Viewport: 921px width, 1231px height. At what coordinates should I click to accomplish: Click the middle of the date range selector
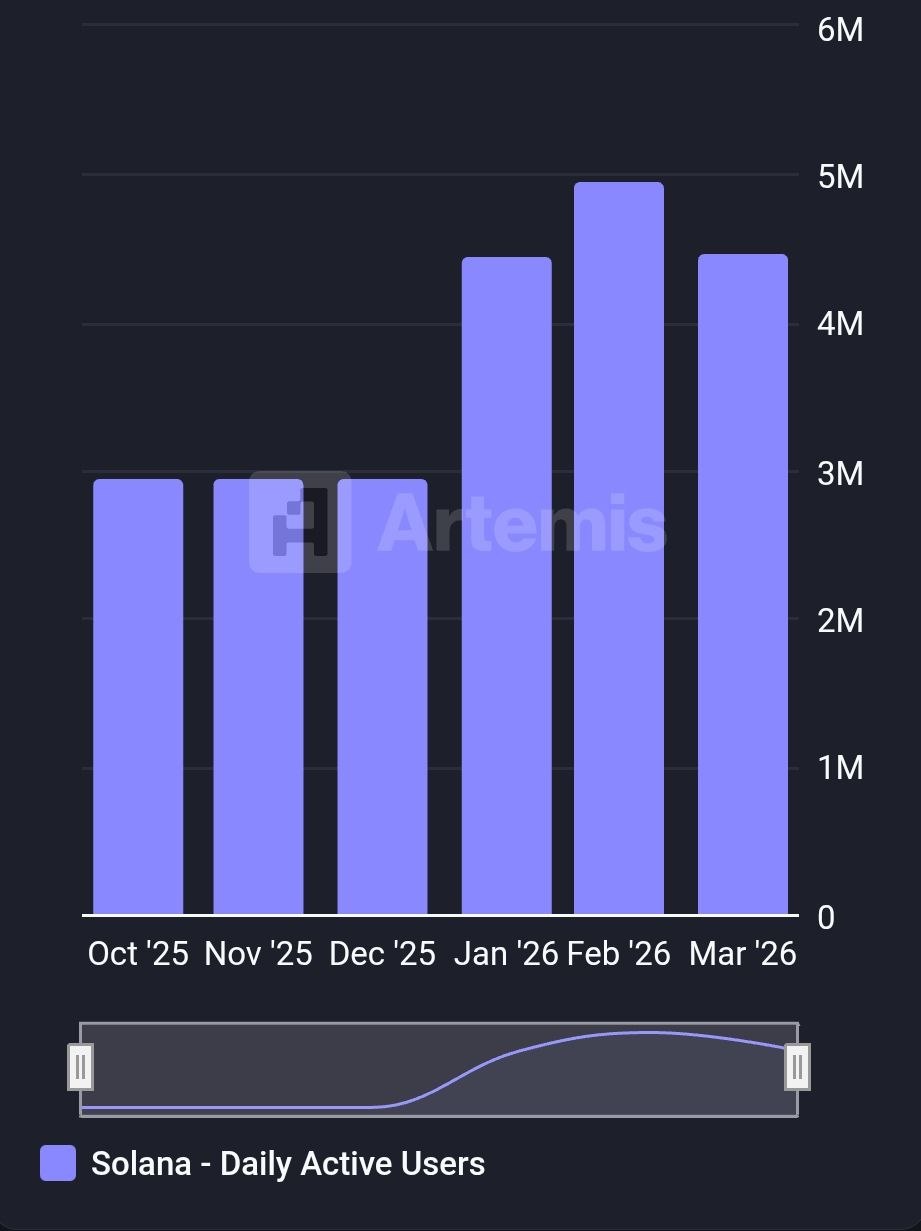click(x=440, y=1066)
